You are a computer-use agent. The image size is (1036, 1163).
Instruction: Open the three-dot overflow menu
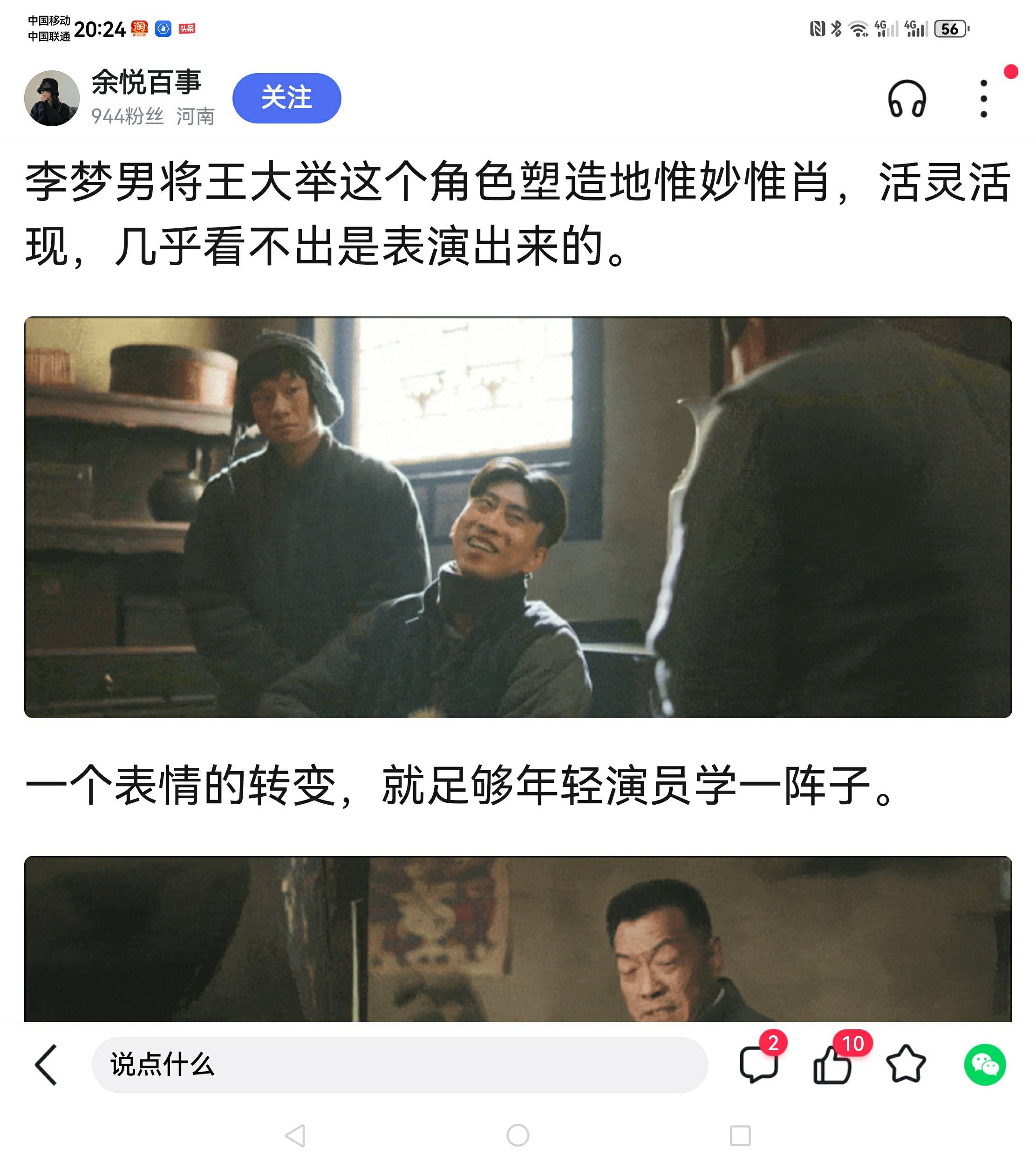(x=983, y=99)
